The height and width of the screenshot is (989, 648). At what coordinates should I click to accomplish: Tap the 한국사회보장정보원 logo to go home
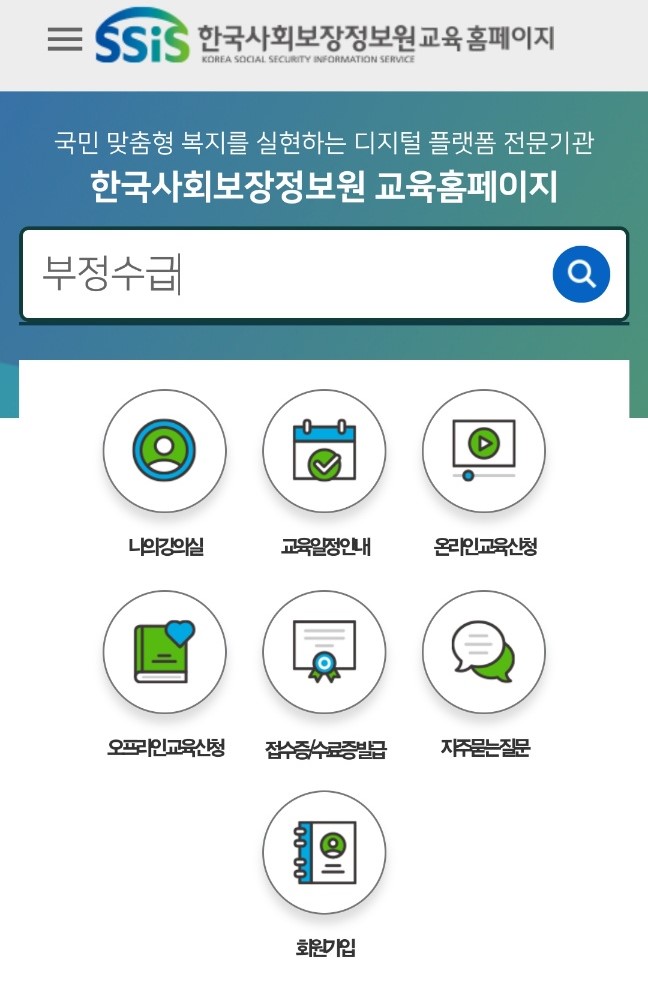pos(324,40)
